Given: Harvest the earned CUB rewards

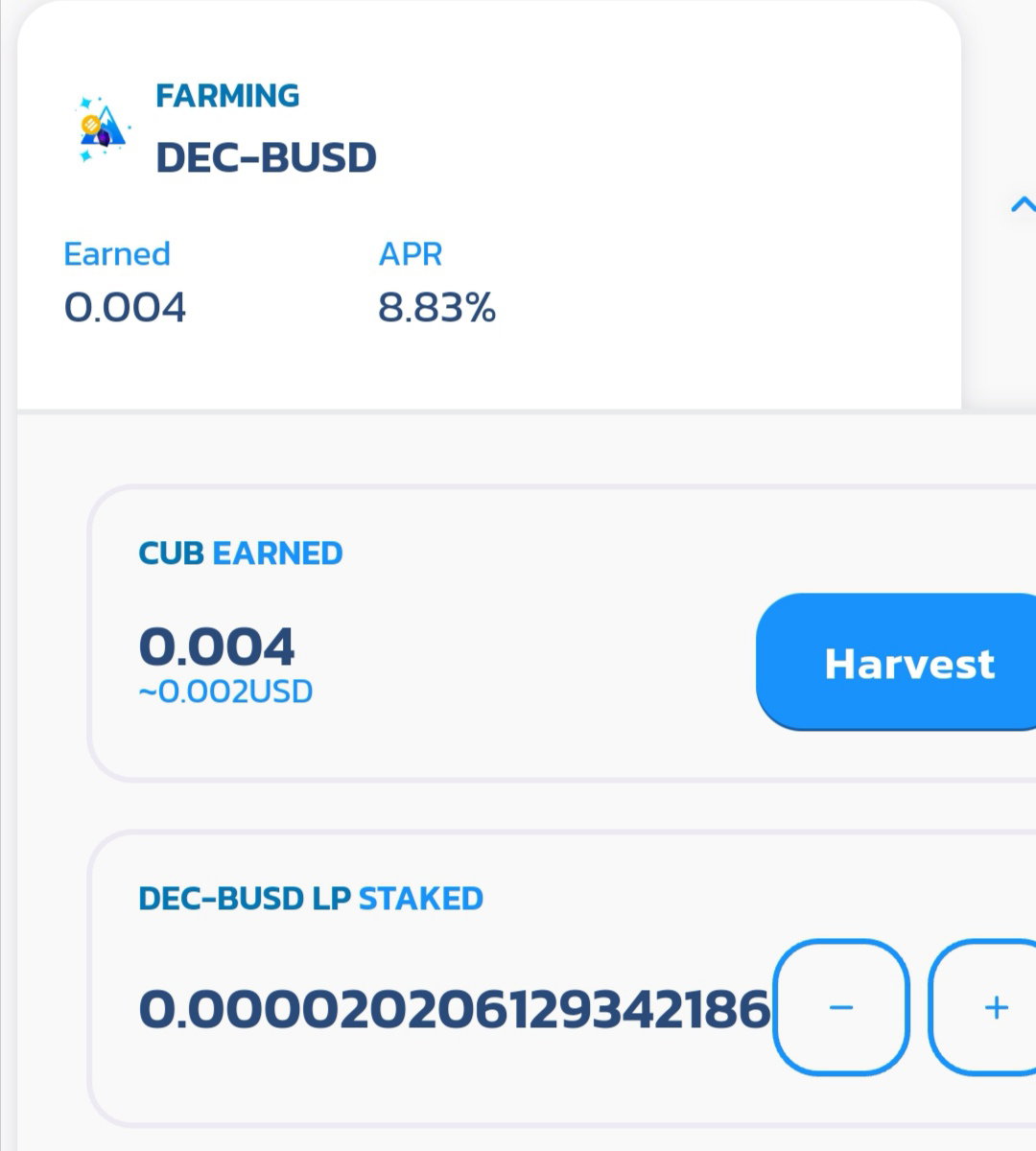Looking at the screenshot, I should tap(896, 662).
